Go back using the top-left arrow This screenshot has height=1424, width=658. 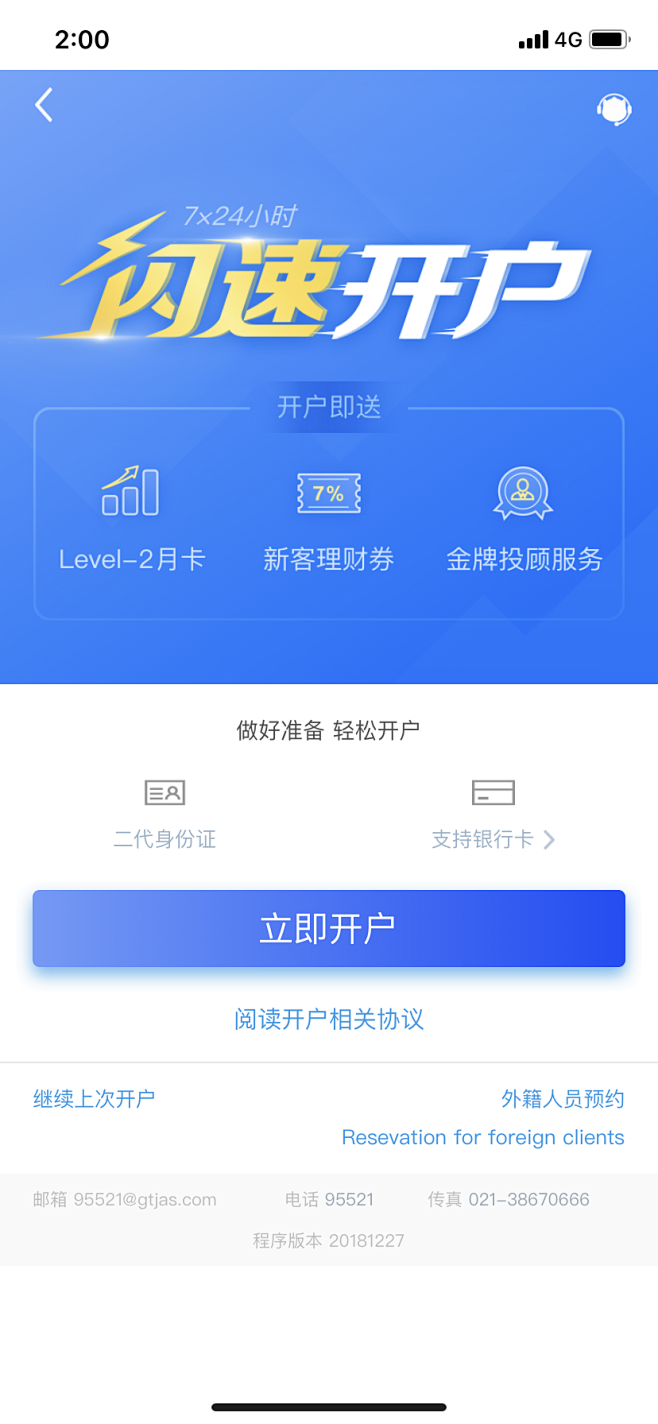(x=44, y=105)
